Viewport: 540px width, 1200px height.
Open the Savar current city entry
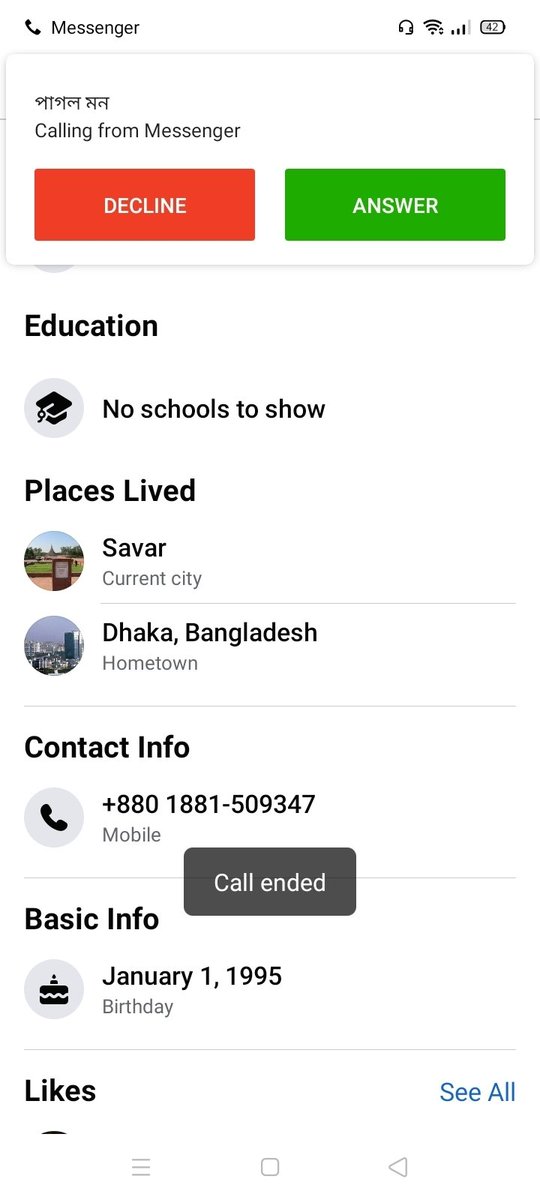[270, 562]
